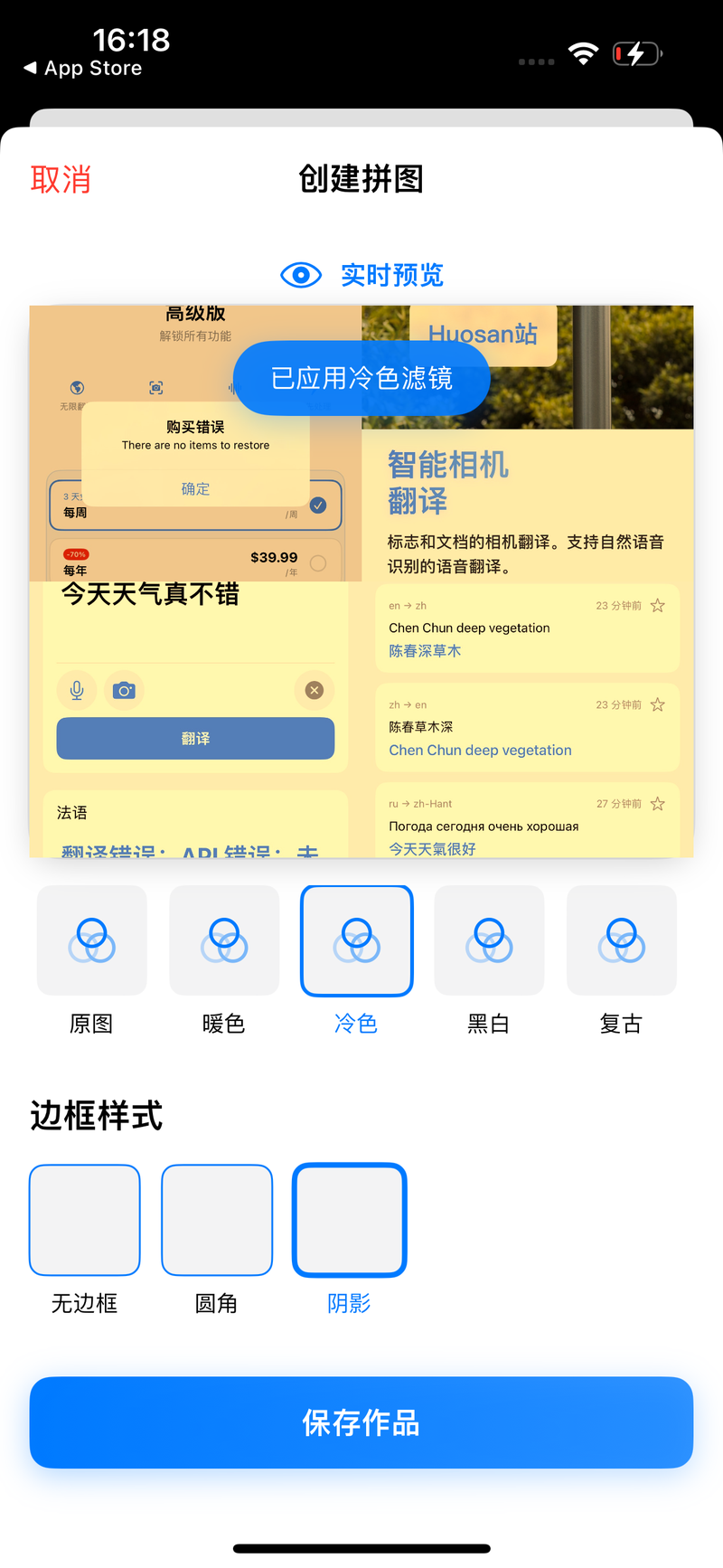Choose the 圆角 rounded border style

click(x=217, y=1220)
